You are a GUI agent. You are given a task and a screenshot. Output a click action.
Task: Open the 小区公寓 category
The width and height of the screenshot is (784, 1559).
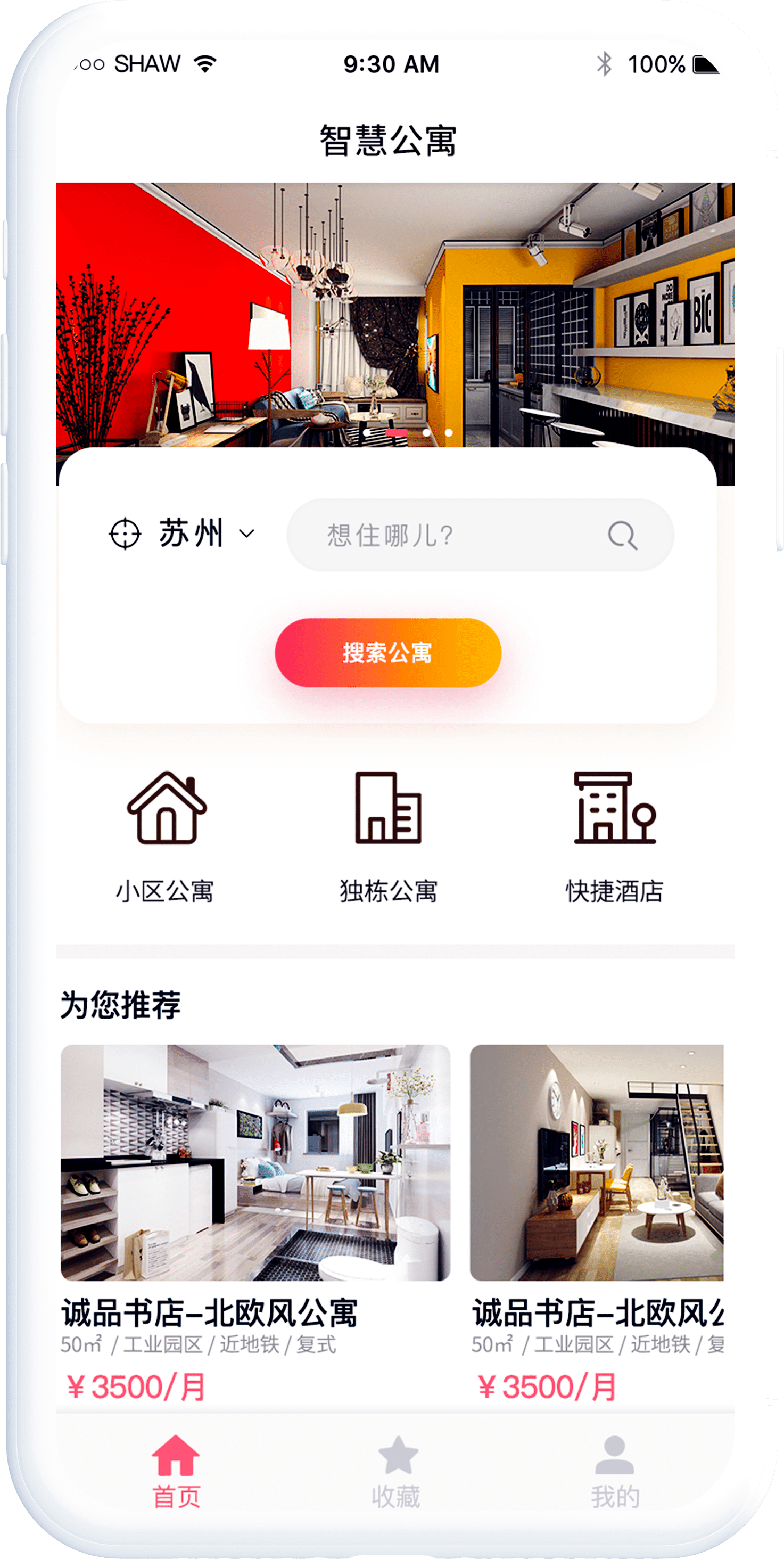click(x=166, y=835)
